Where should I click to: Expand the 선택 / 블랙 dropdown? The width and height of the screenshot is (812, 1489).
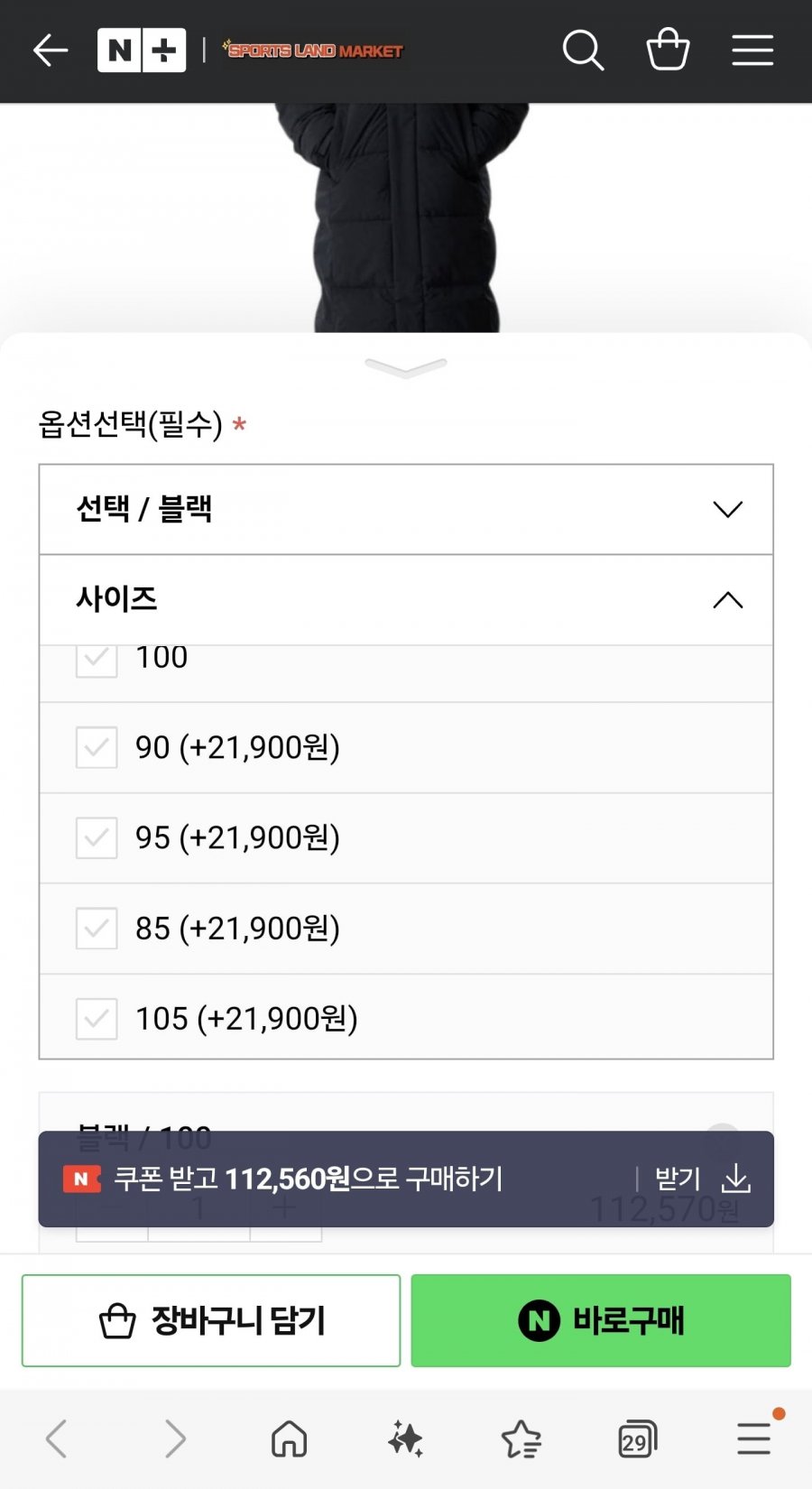coord(406,509)
